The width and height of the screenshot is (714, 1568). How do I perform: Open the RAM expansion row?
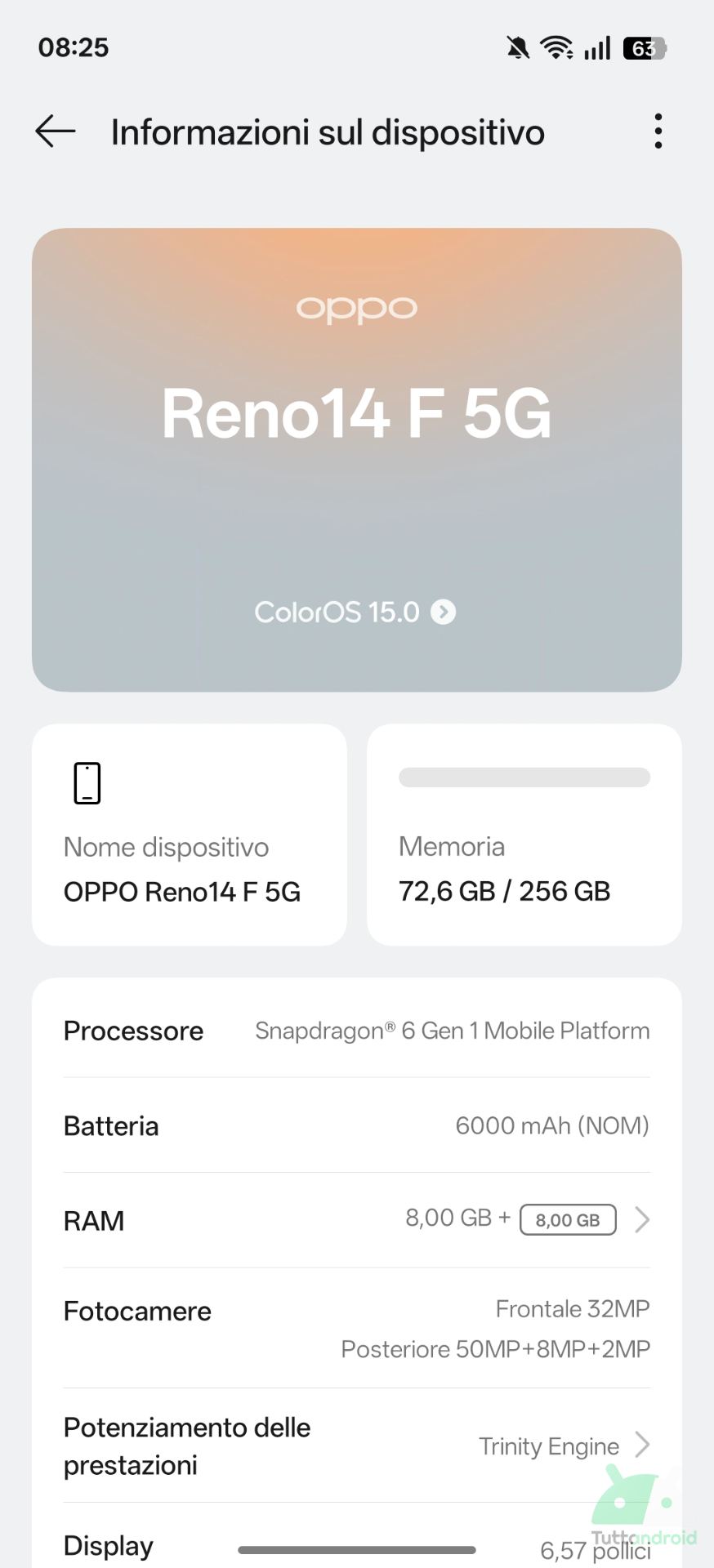click(x=357, y=1220)
